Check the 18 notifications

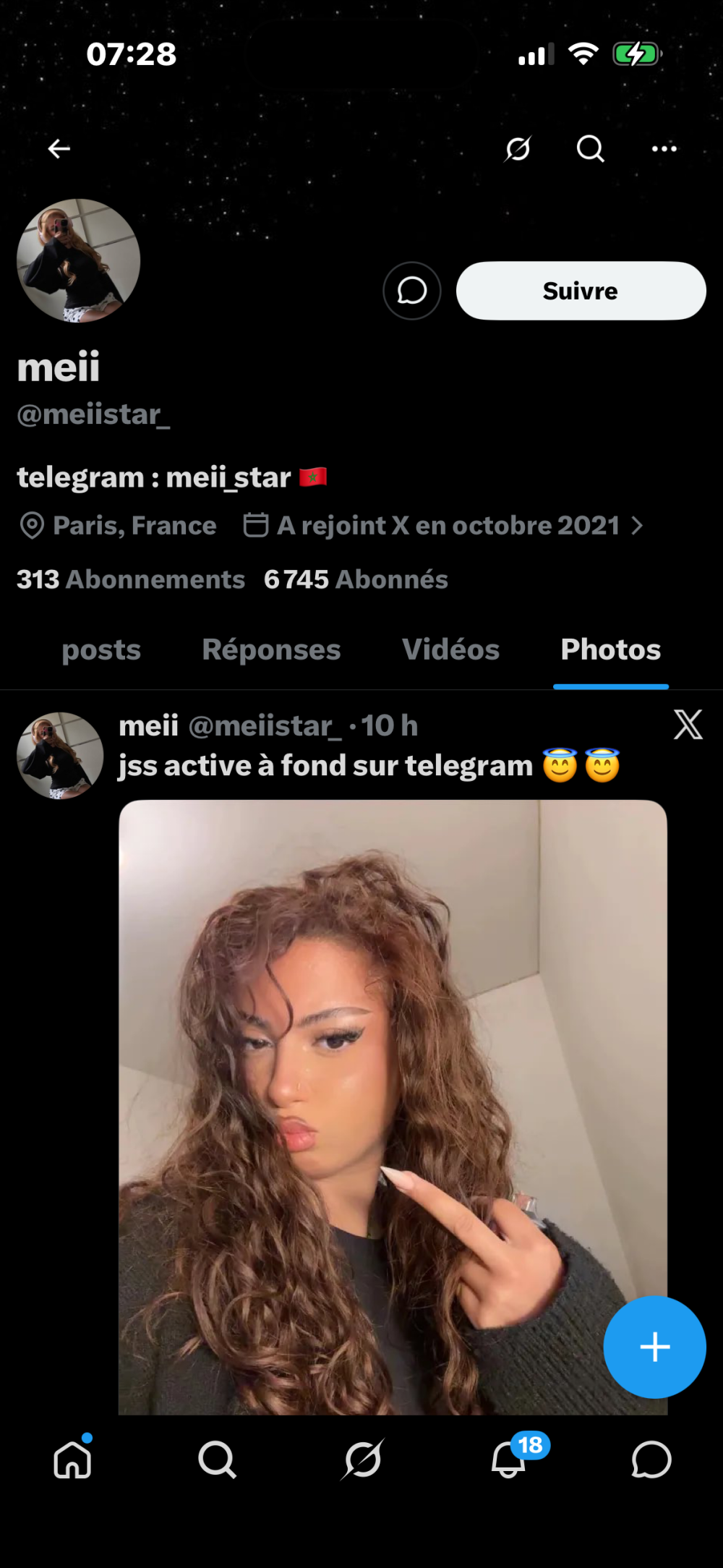point(509,1460)
